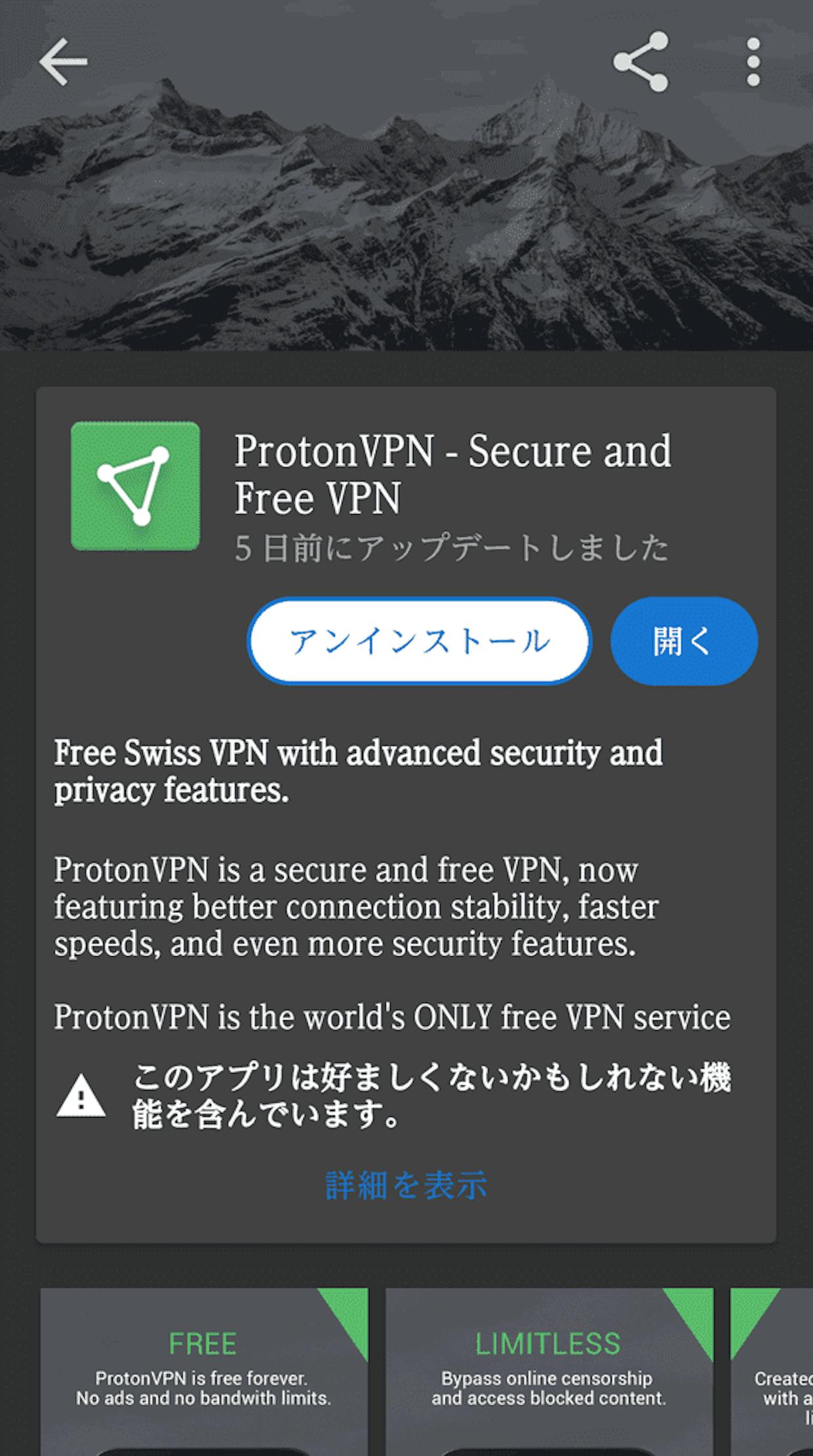Open the three-dot overflow menu
This screenshot has width=813, height=1456.
[x=753, y=62]
